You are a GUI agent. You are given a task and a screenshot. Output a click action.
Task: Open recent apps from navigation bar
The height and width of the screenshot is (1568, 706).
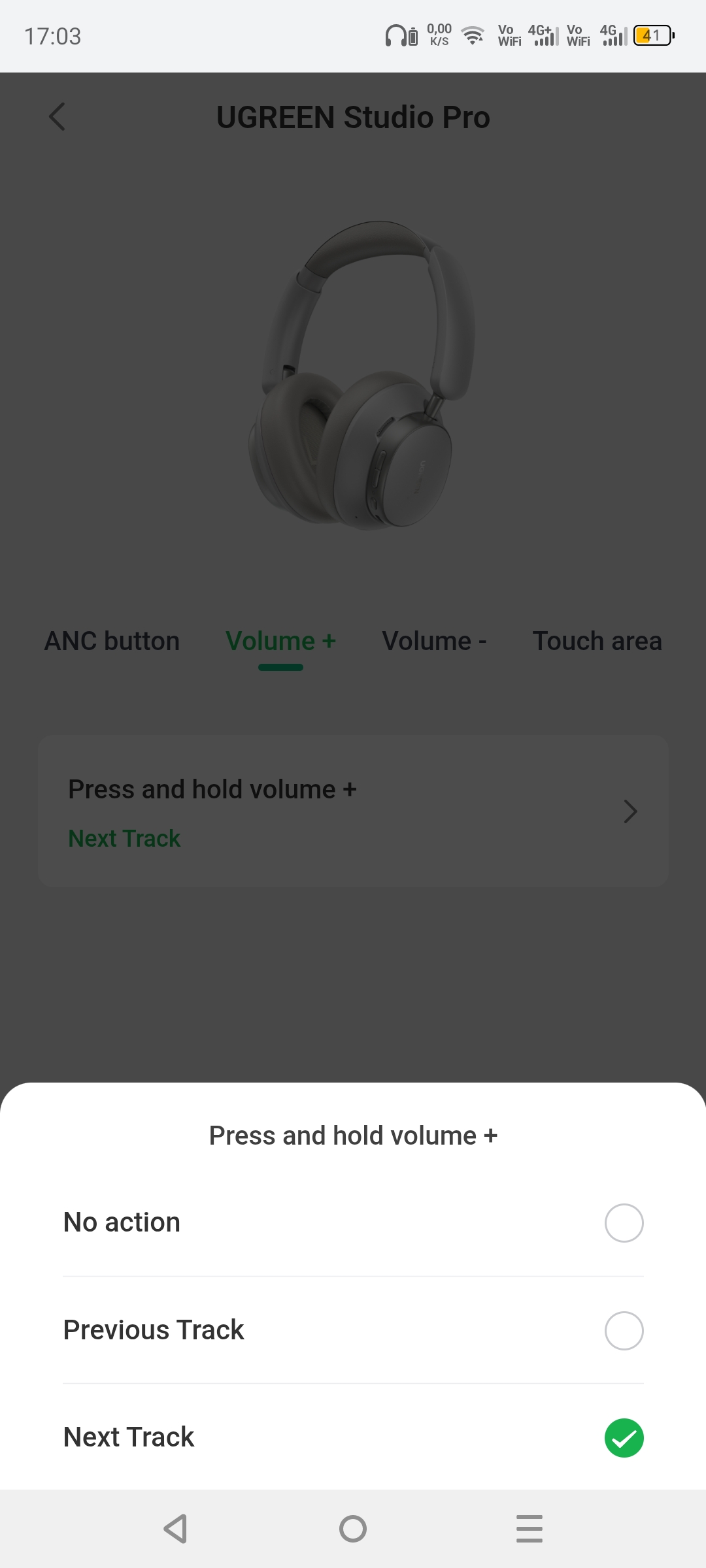click(x=529, y=1529)
